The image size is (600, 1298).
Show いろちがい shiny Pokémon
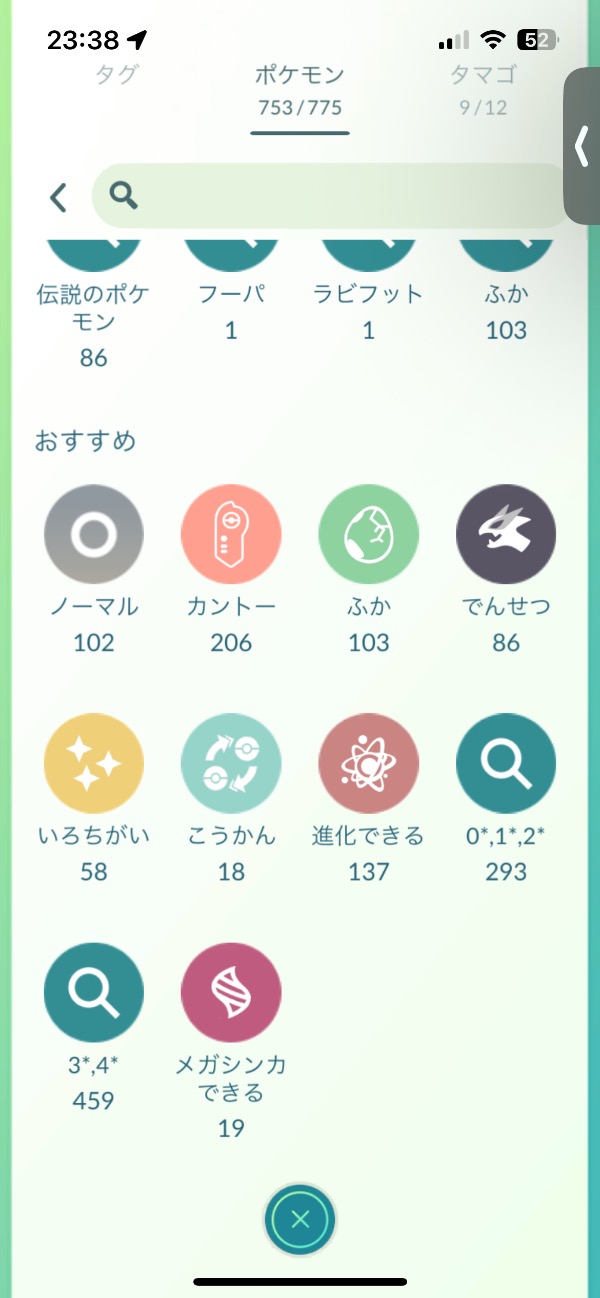tap(93, 763)
